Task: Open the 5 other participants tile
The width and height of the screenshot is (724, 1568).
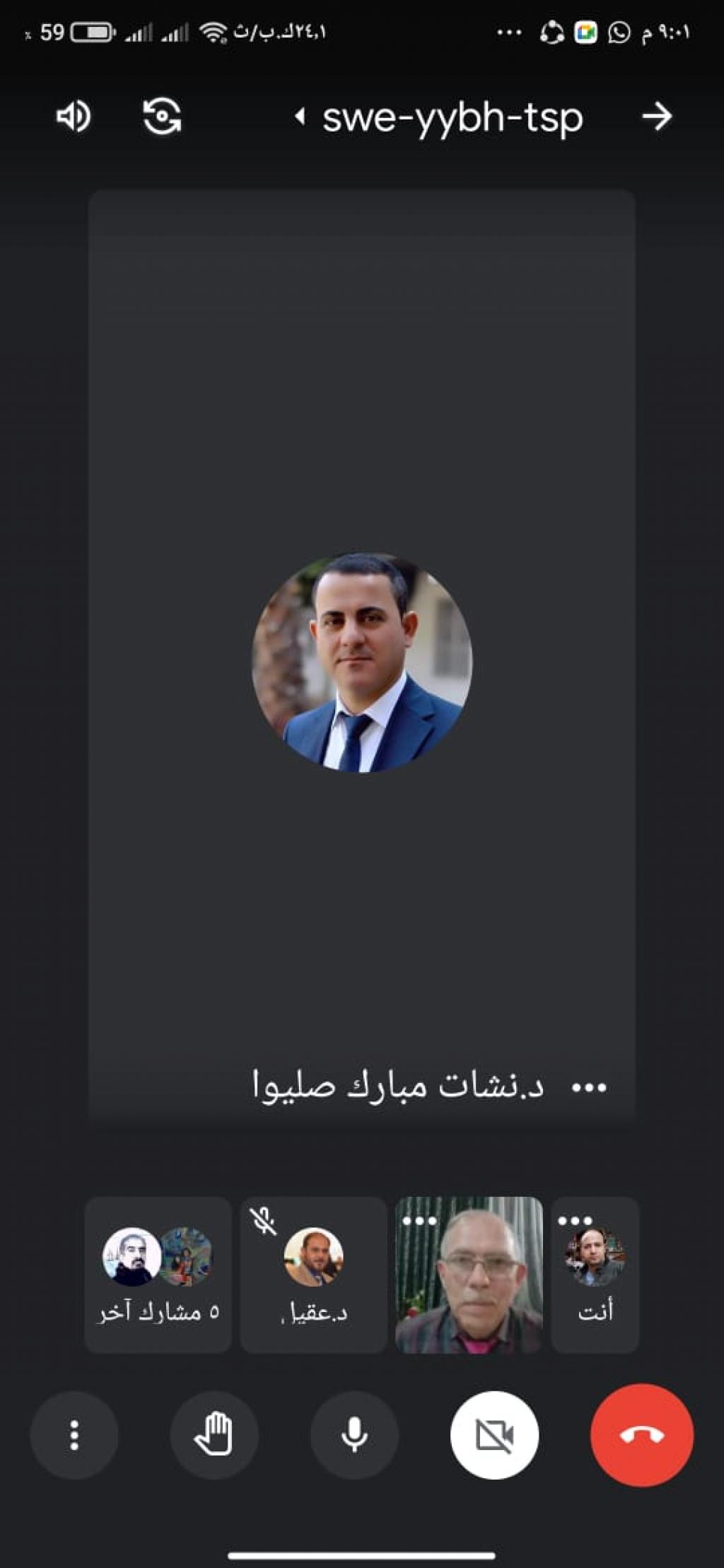Action: point(158,1274)
